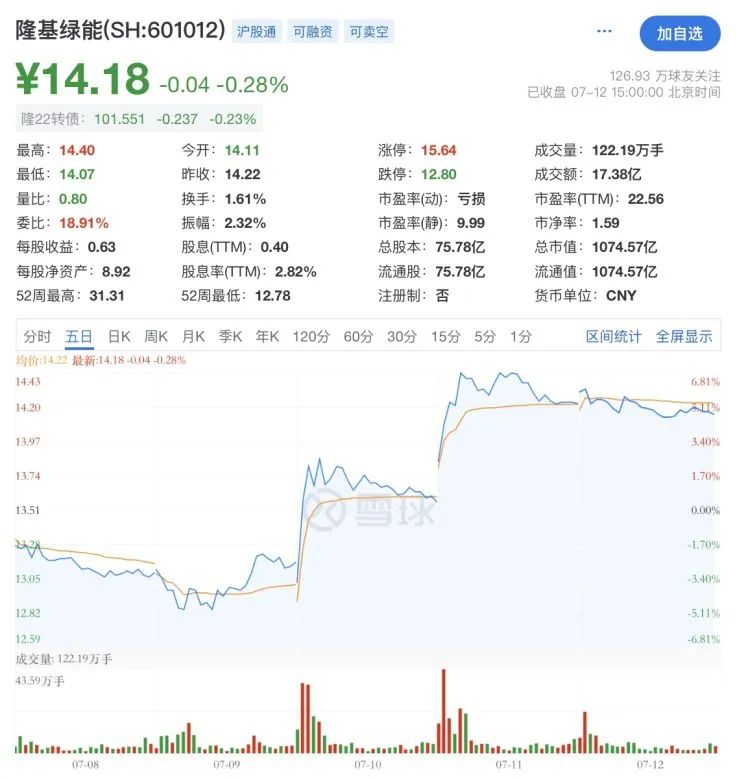Open the 年K chart tab
750x779 pixels.
[x=268, y=337]
